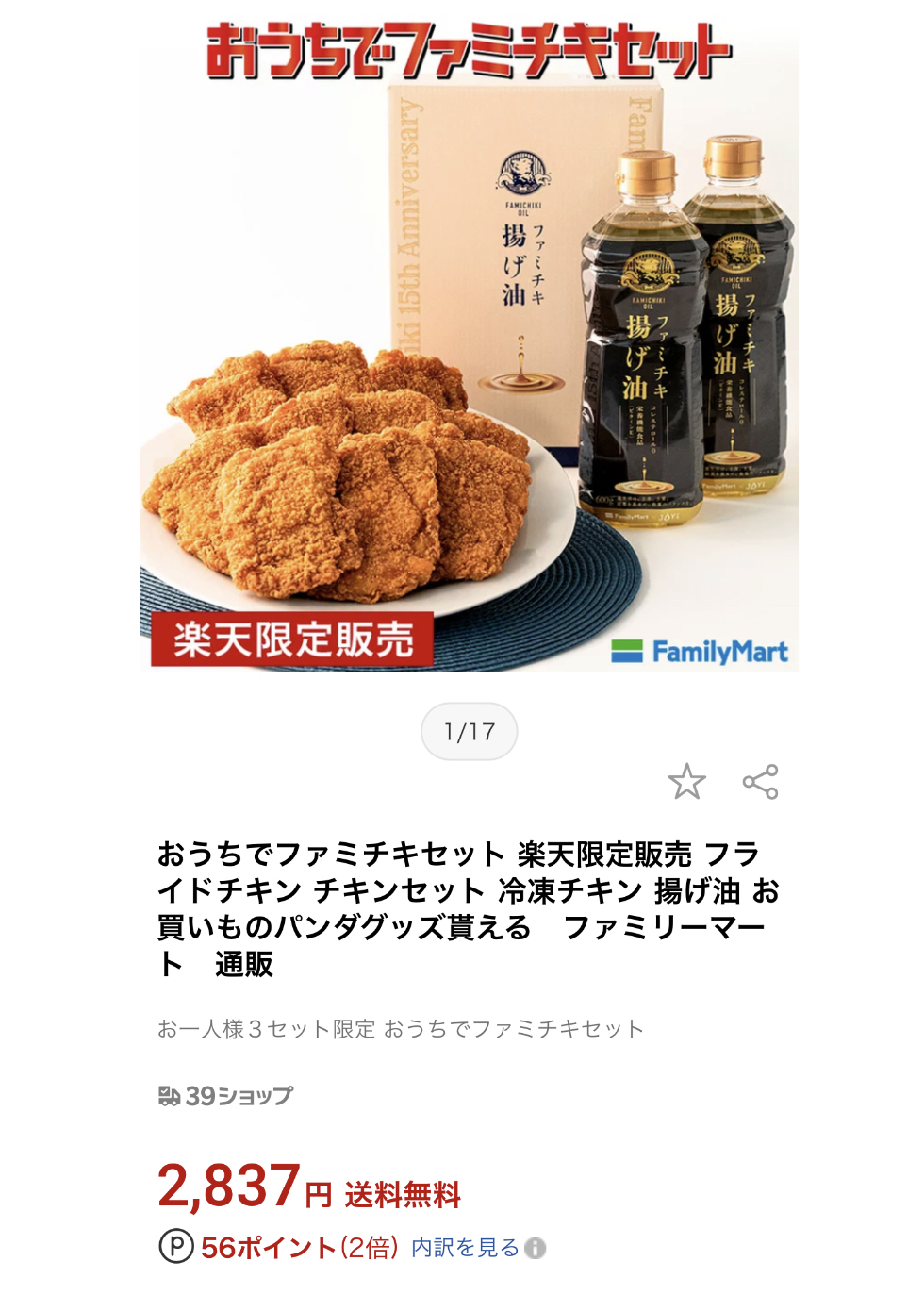The width and height of the screenshot is (924, 1295).
Task: Open the Famichiki set product image
Action: 469,349
